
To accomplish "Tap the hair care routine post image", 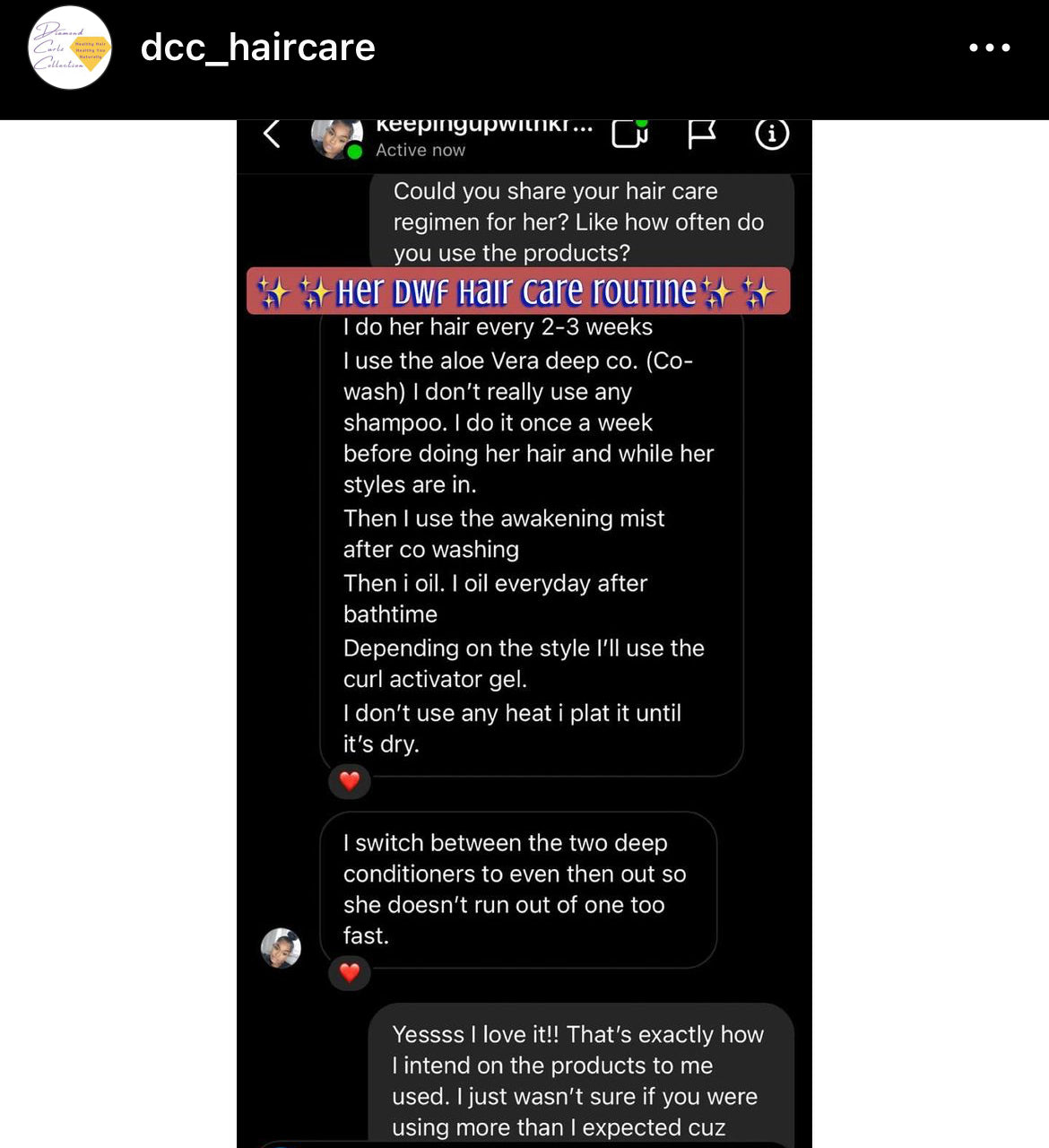I will 524,628.
